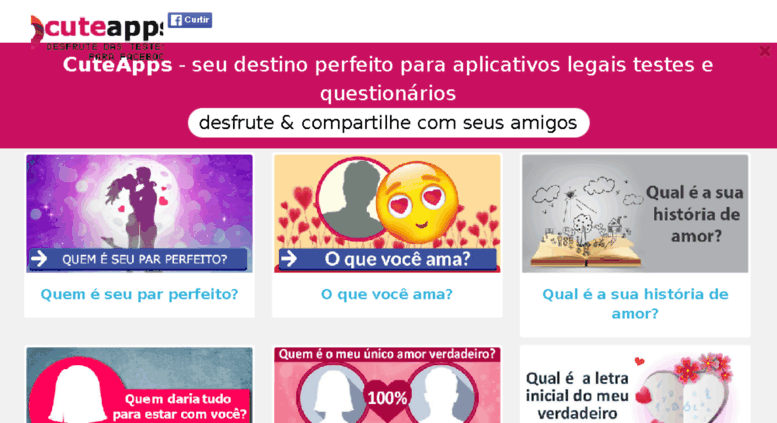Follow the 'O que você ama?' title link
Image resolution: width=777 pixels, height=423 pixels.
click(387, 294)
